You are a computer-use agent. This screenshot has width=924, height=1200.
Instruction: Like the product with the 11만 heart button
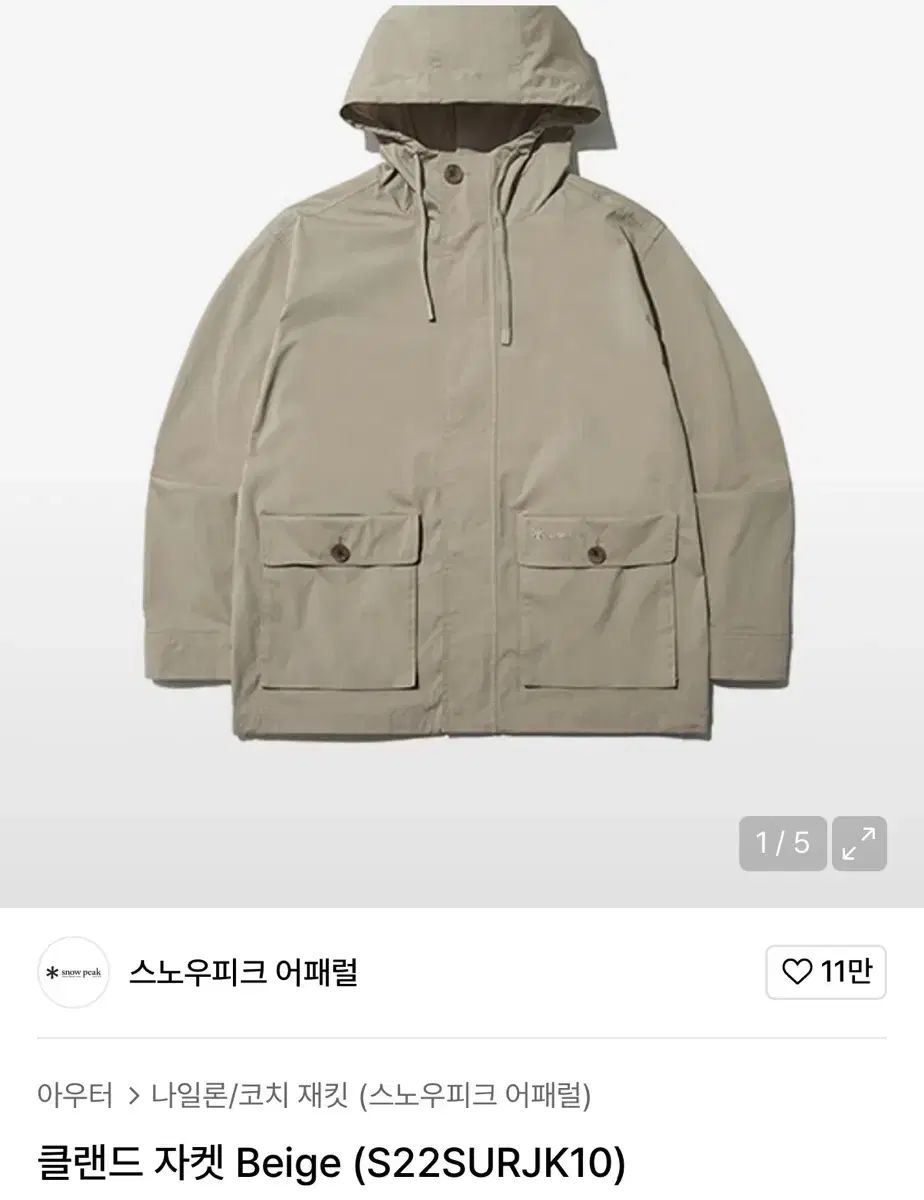point(826,972)
